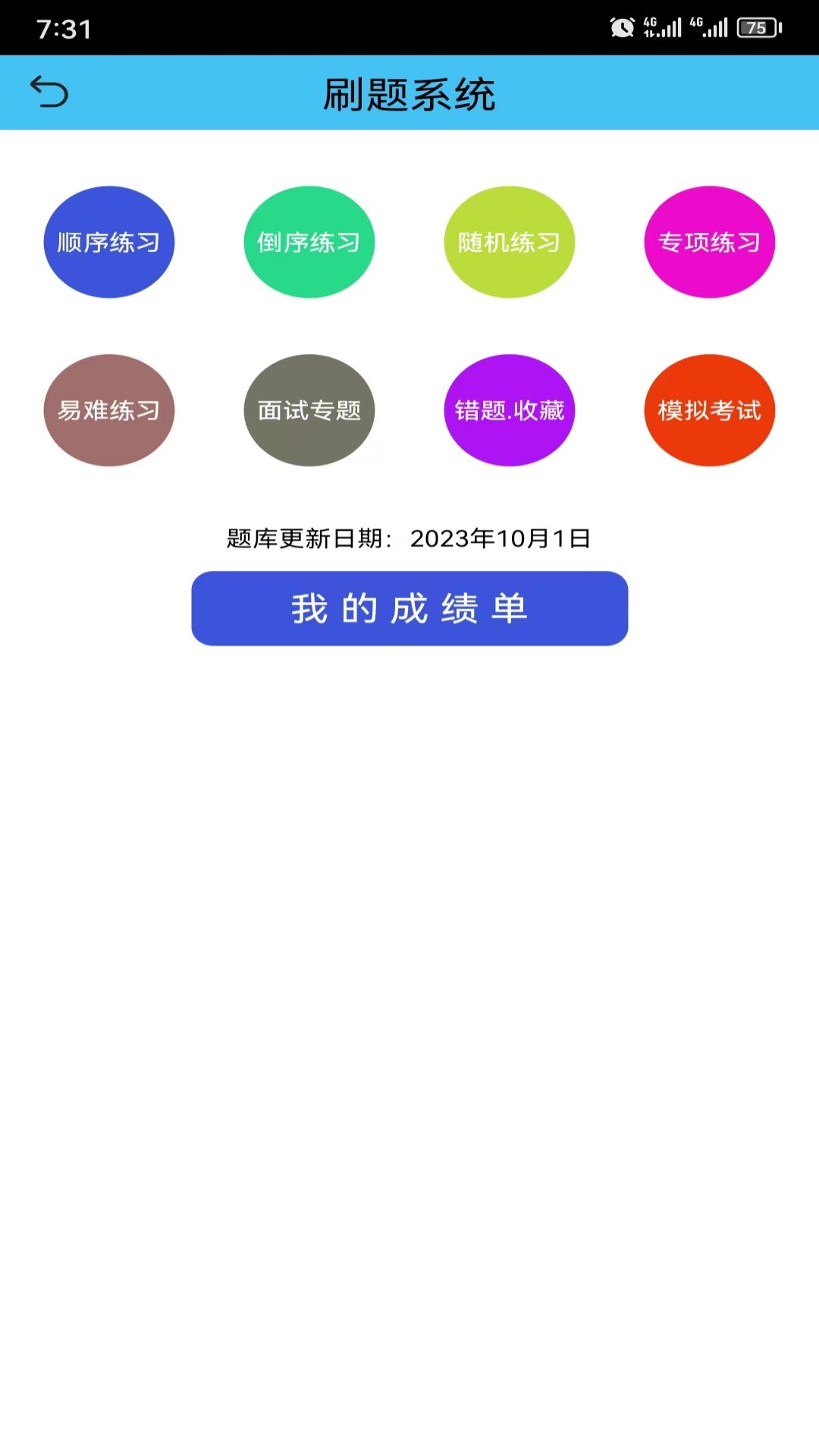Open 我的成绩单 (my score report)
The height and width of the screenshot is (1456, 819).
(x=409, y=607)
